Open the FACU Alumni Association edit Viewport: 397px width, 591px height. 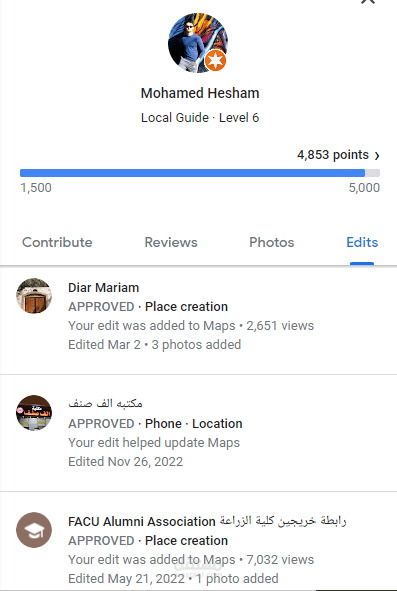click(198, 541)
